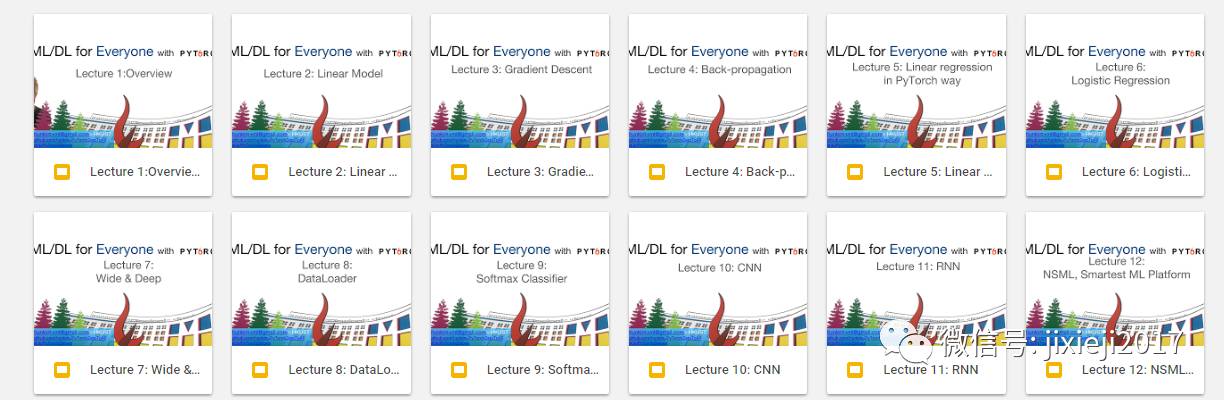Select the Lecture 11: RNN card
1224x400 pixels.
tap(916, 303)
